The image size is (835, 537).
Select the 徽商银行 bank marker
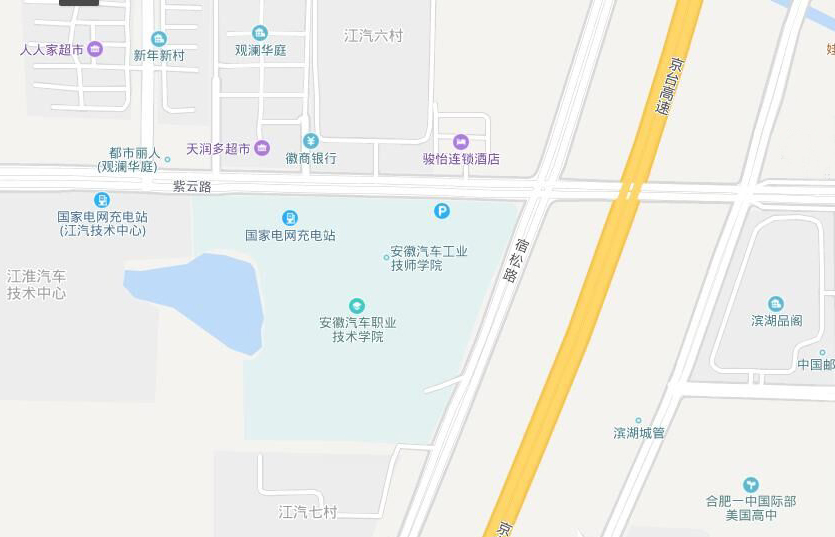(x=311, y=141)
